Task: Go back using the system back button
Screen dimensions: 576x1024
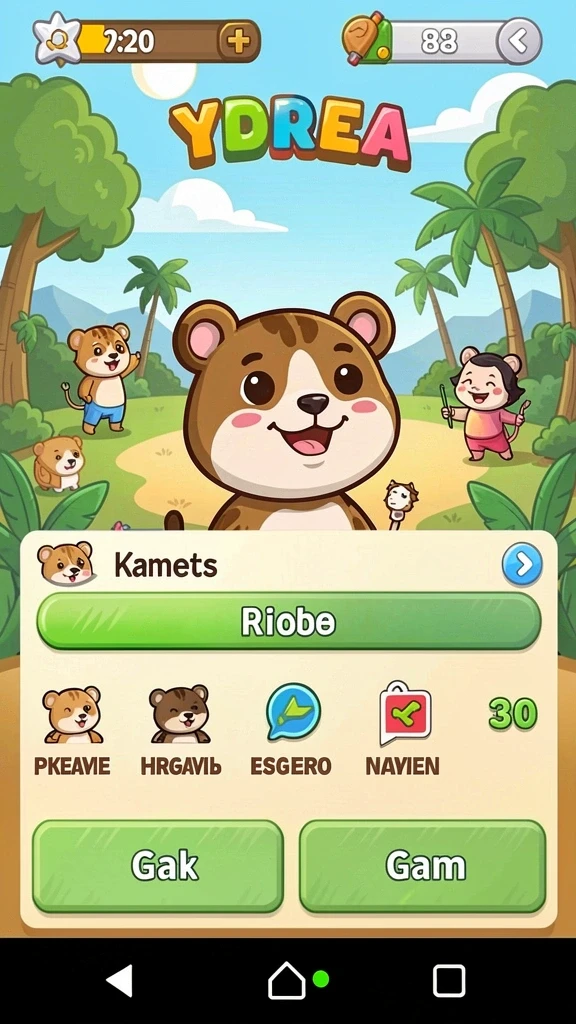Action: click(x=120, y=980)
